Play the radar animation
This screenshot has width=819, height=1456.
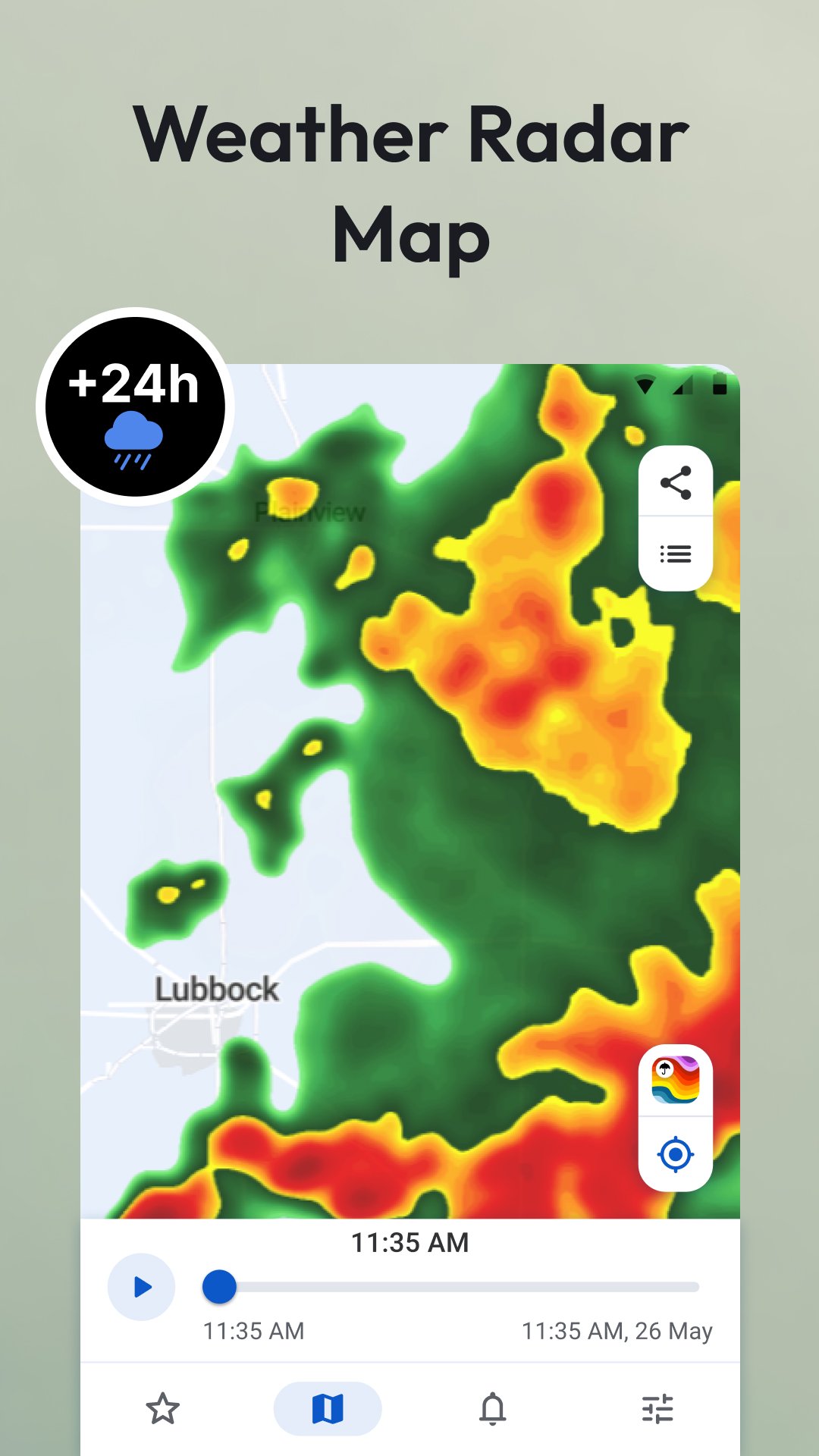coord(141,1286)
